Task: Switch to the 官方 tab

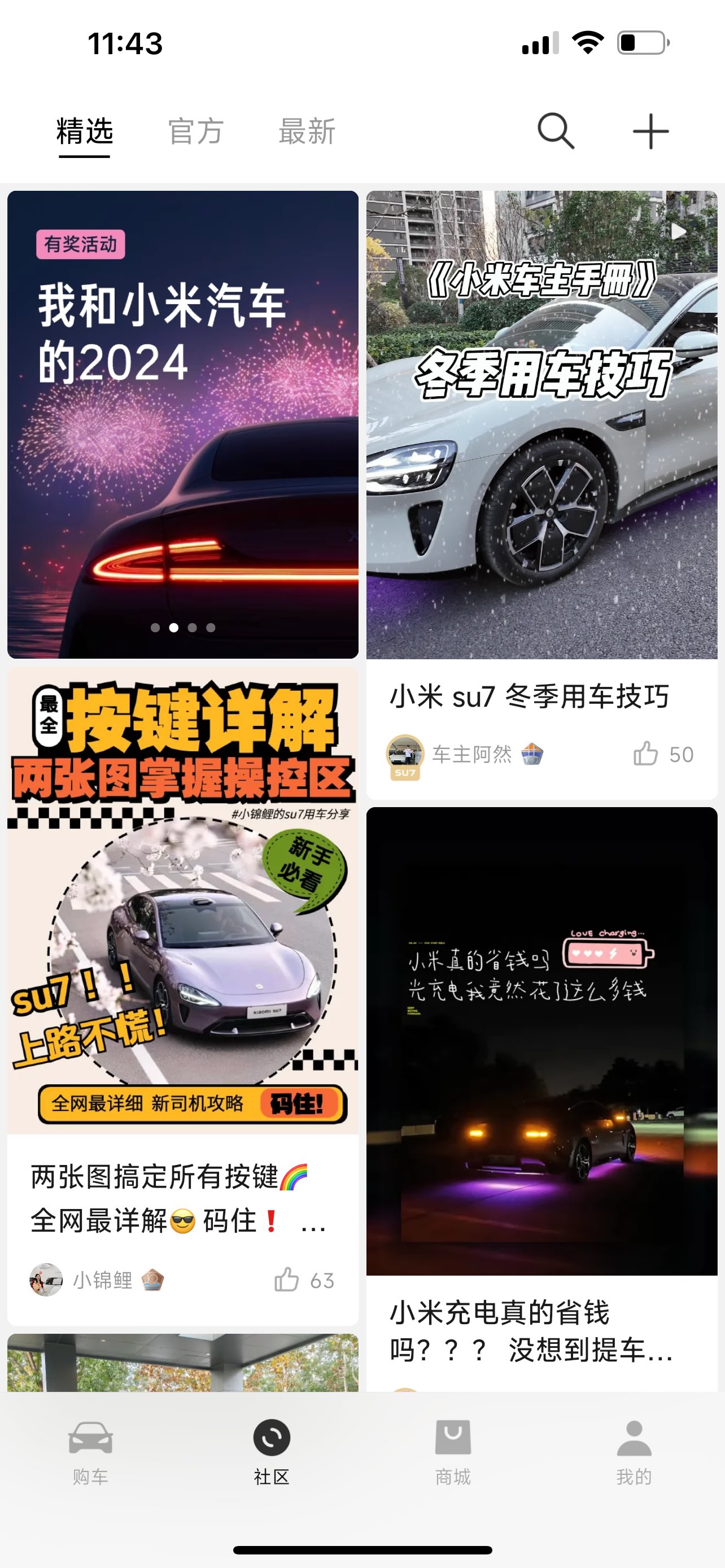Action: (195, 132)
